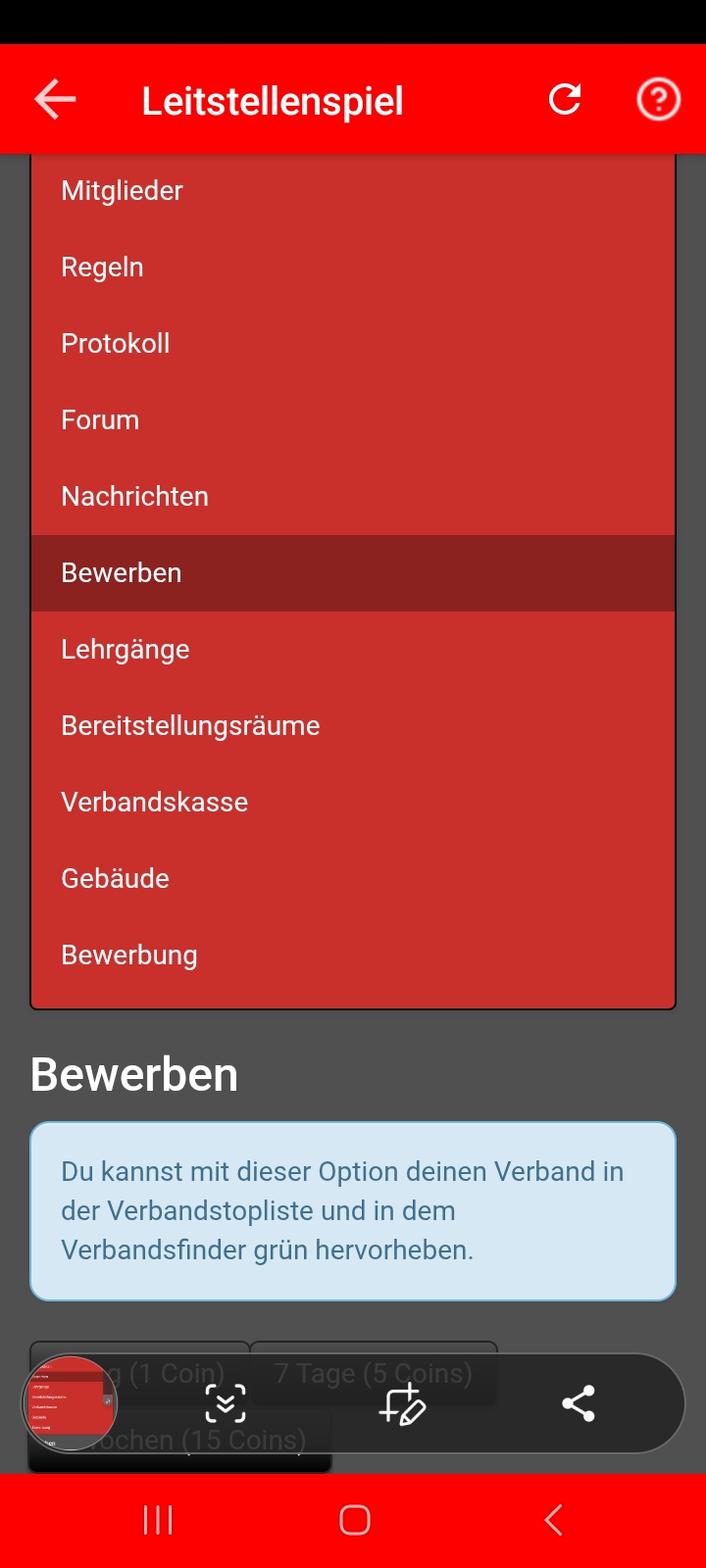Go to the system home screen
The width and height of the screenshot is (706, 1568).
pos(354,1520)
